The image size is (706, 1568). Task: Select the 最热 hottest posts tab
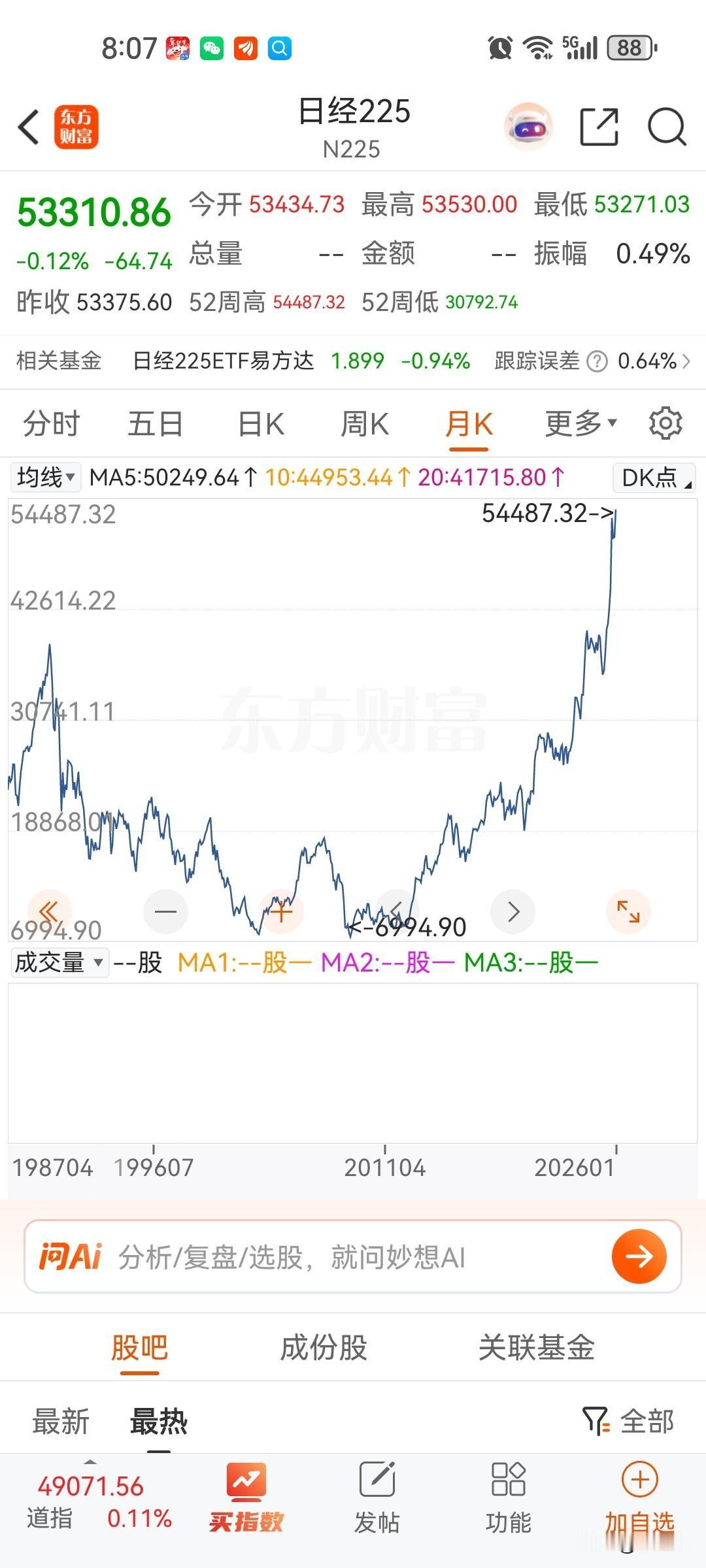pyautogui.click(x=158, y=1421)
